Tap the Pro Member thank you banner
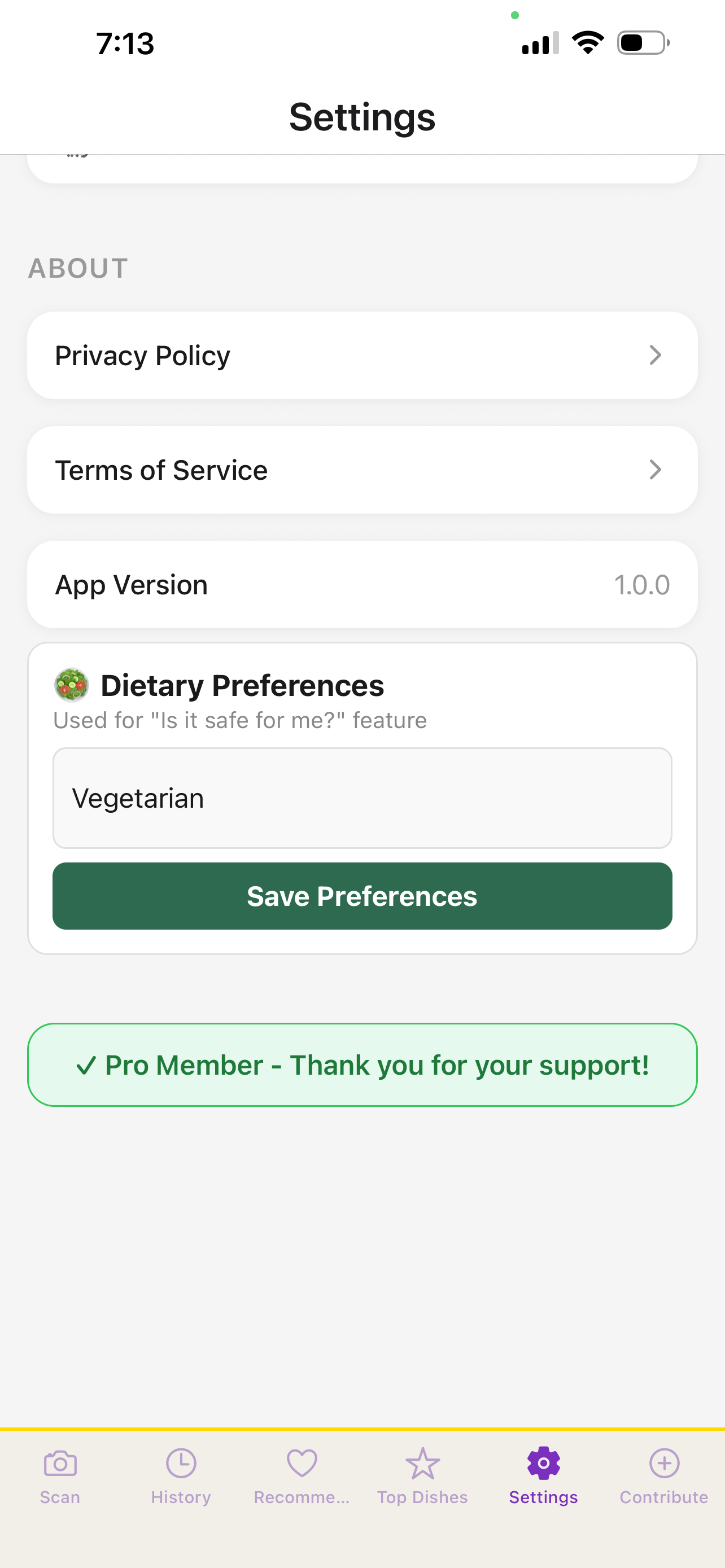The width and height of the screenshot is (725, 1568). pos(362,1064)
